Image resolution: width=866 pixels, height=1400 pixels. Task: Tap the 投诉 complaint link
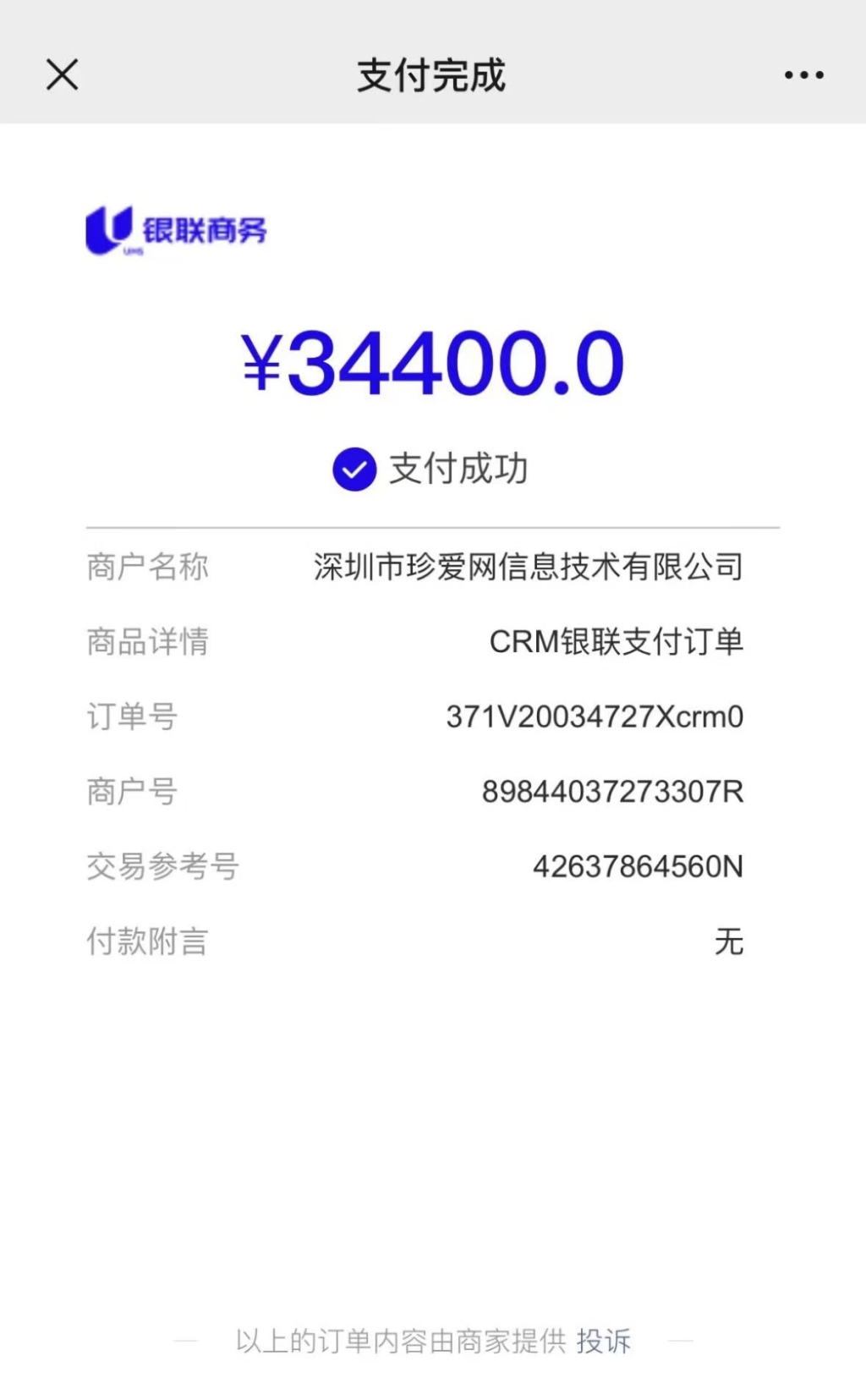(x=604, y=1341)
